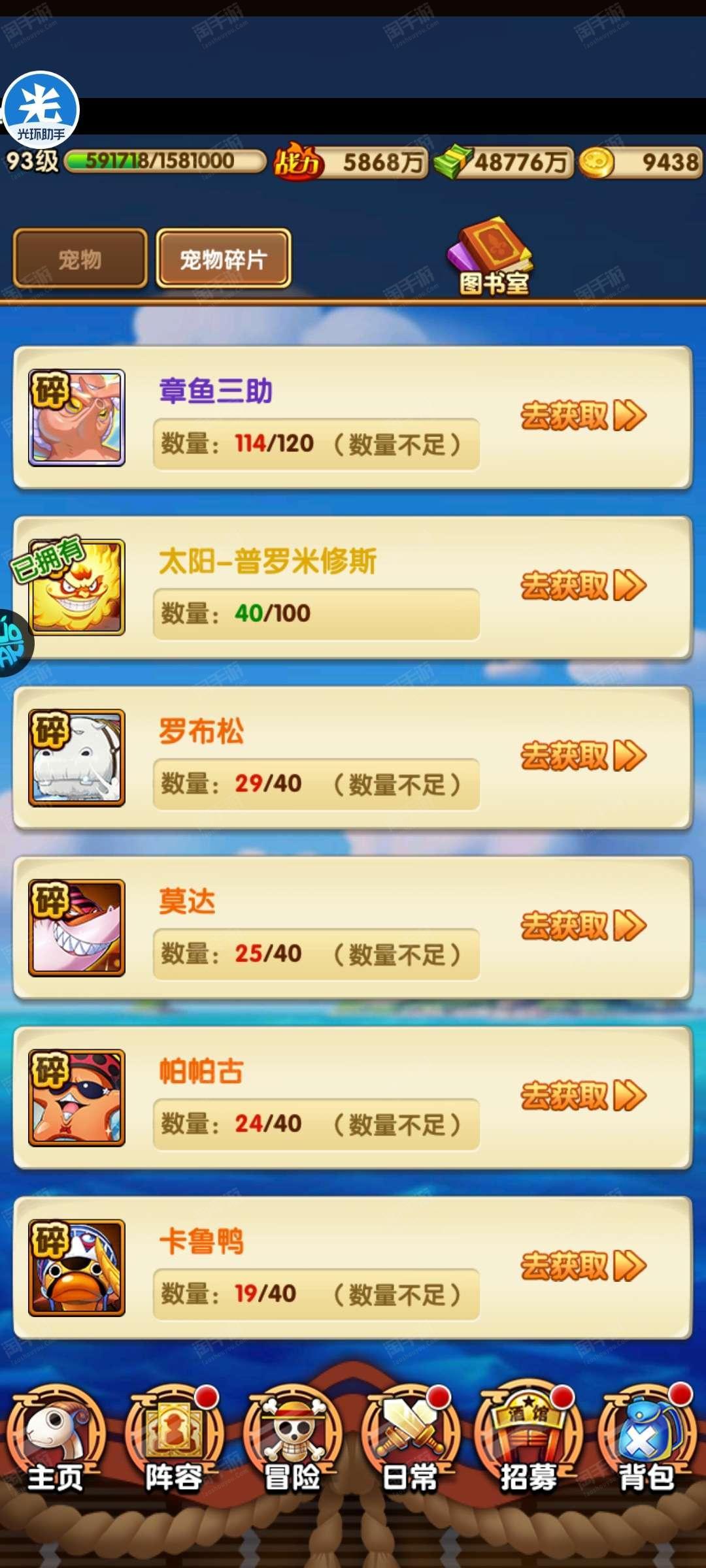Open the 光环助手 floating assistant
This screenshot has height=1568, width=706.
click(x=41, y=109)
